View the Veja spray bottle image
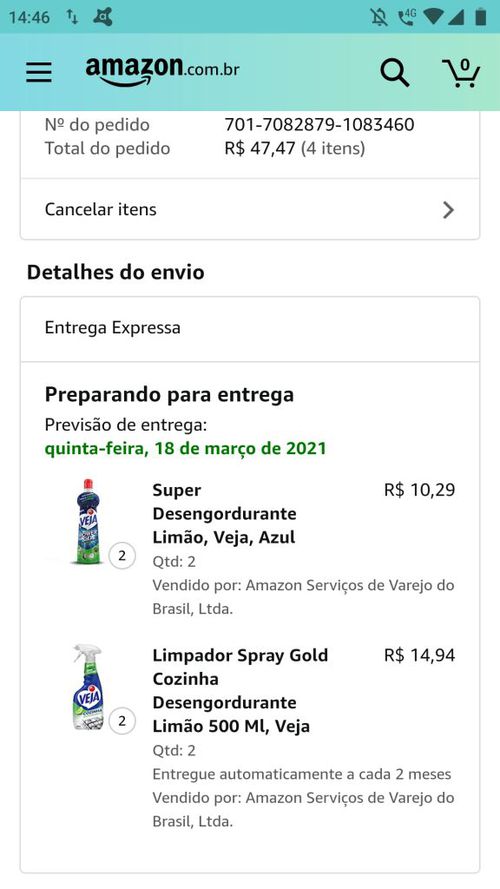The height and width of the screenshot is (889, 500). coord(88,687)
